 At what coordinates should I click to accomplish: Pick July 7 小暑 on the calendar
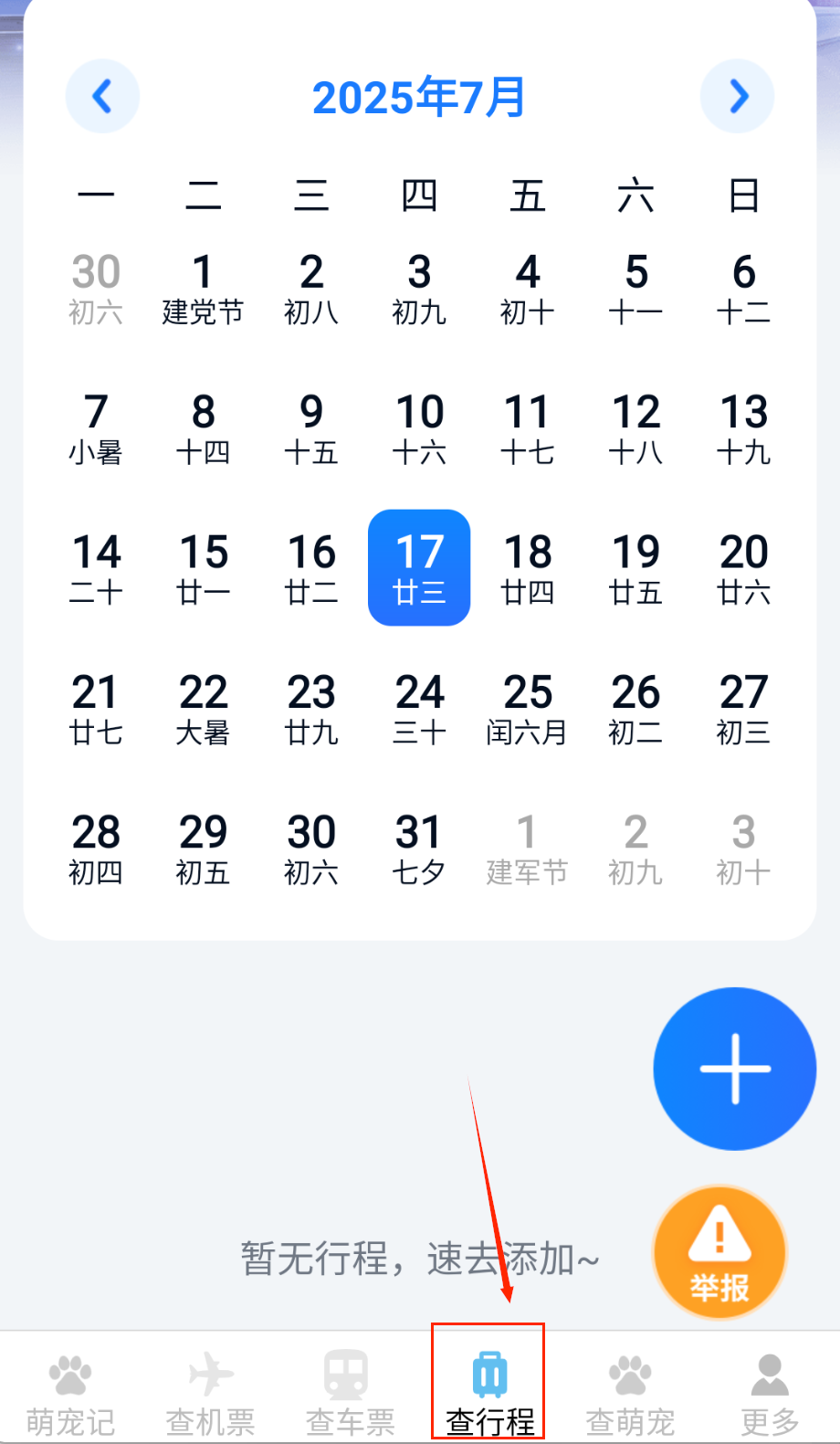[95, 428]
